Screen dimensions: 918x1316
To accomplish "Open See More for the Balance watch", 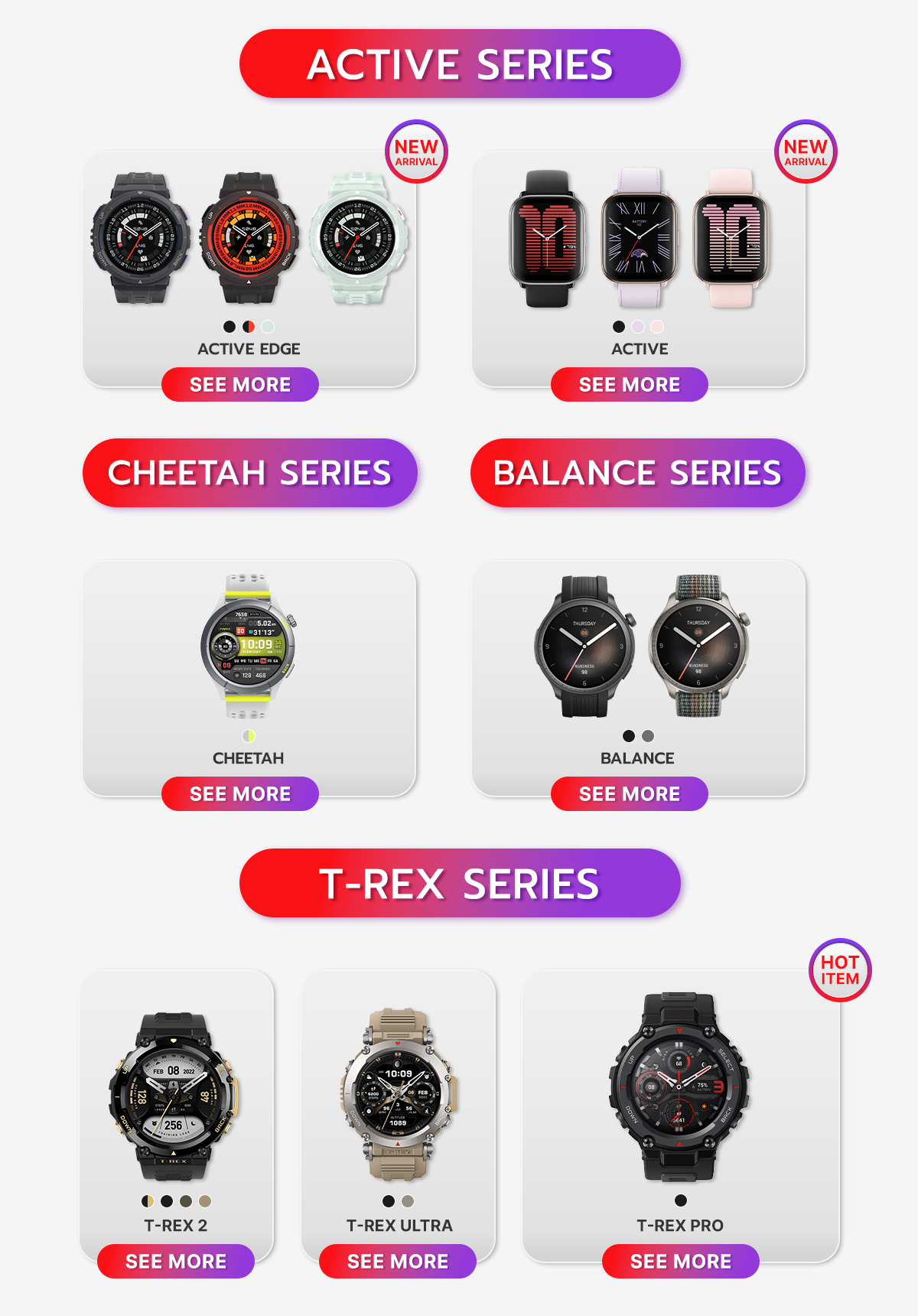I will [x=629, y=793].
